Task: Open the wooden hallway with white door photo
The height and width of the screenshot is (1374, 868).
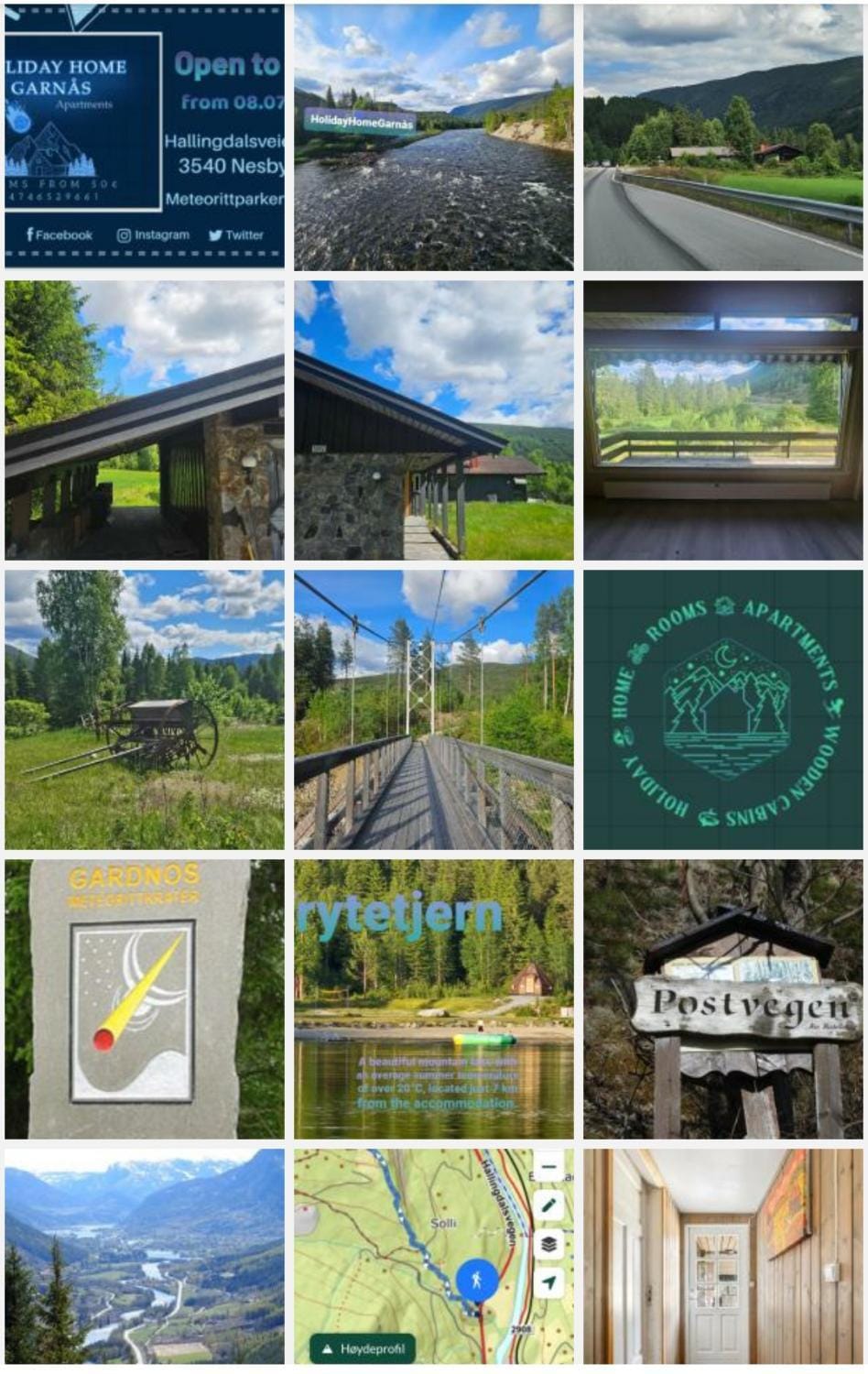Action: 723,1257
